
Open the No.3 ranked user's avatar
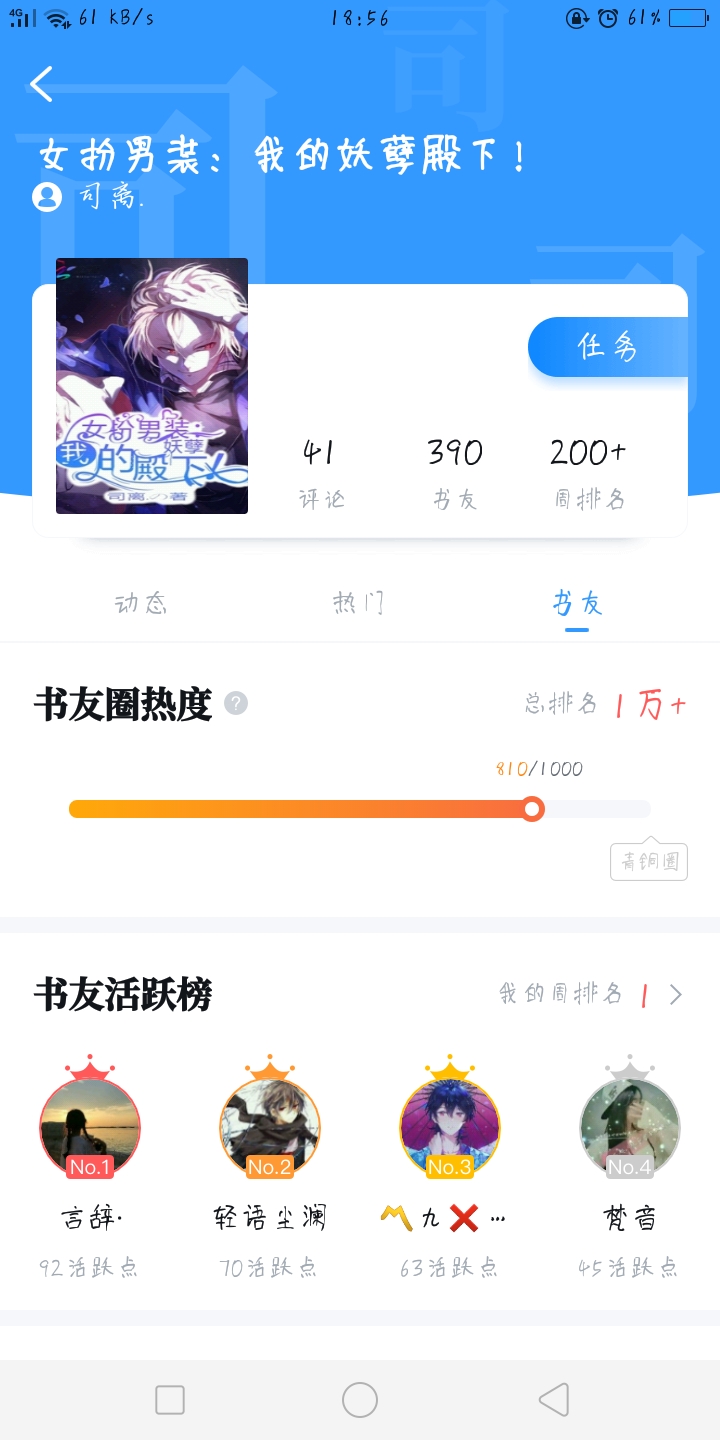click(450, 1128)
